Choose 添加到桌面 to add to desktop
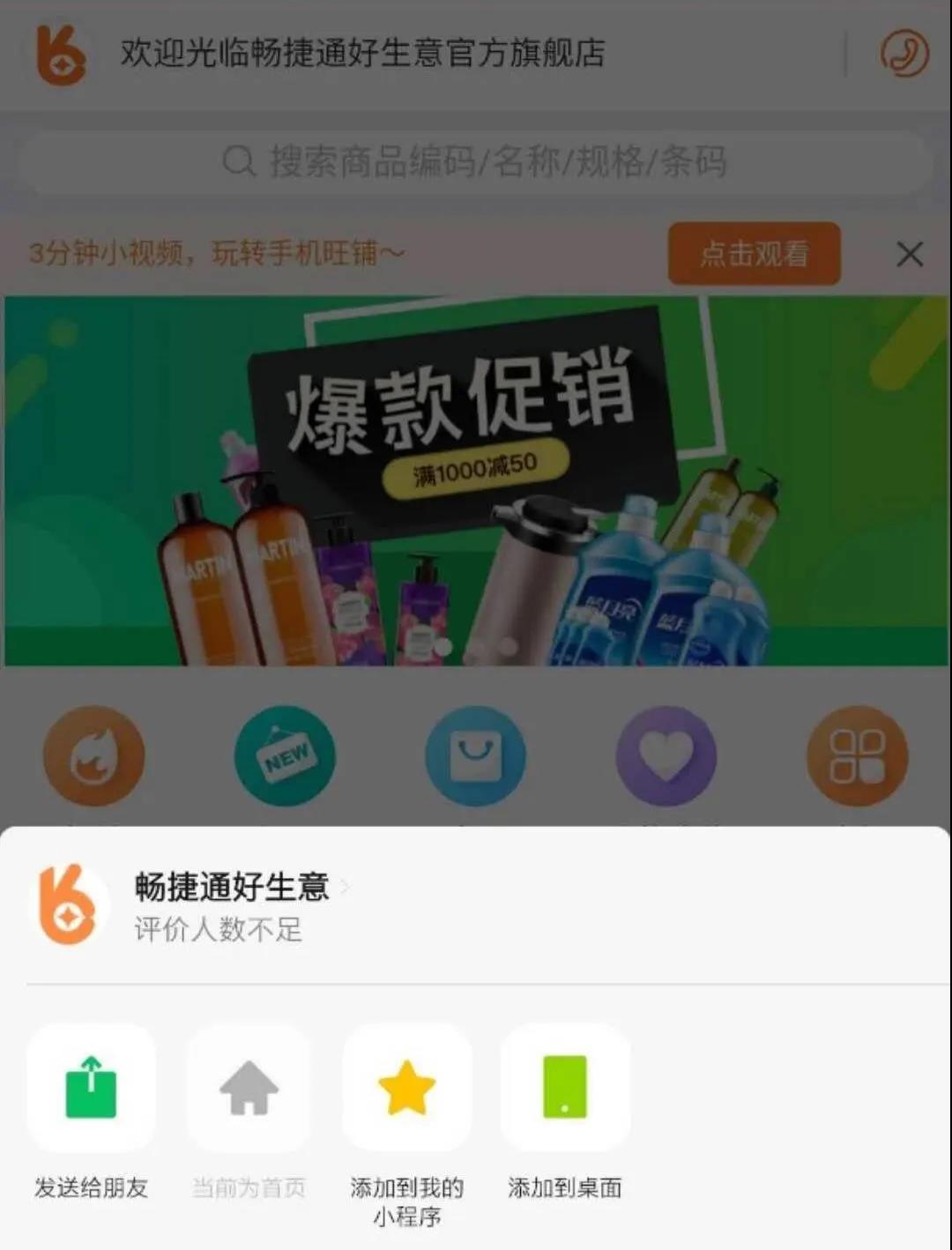The width and height of the screenshot is (952, 1250). (565, 1088)
